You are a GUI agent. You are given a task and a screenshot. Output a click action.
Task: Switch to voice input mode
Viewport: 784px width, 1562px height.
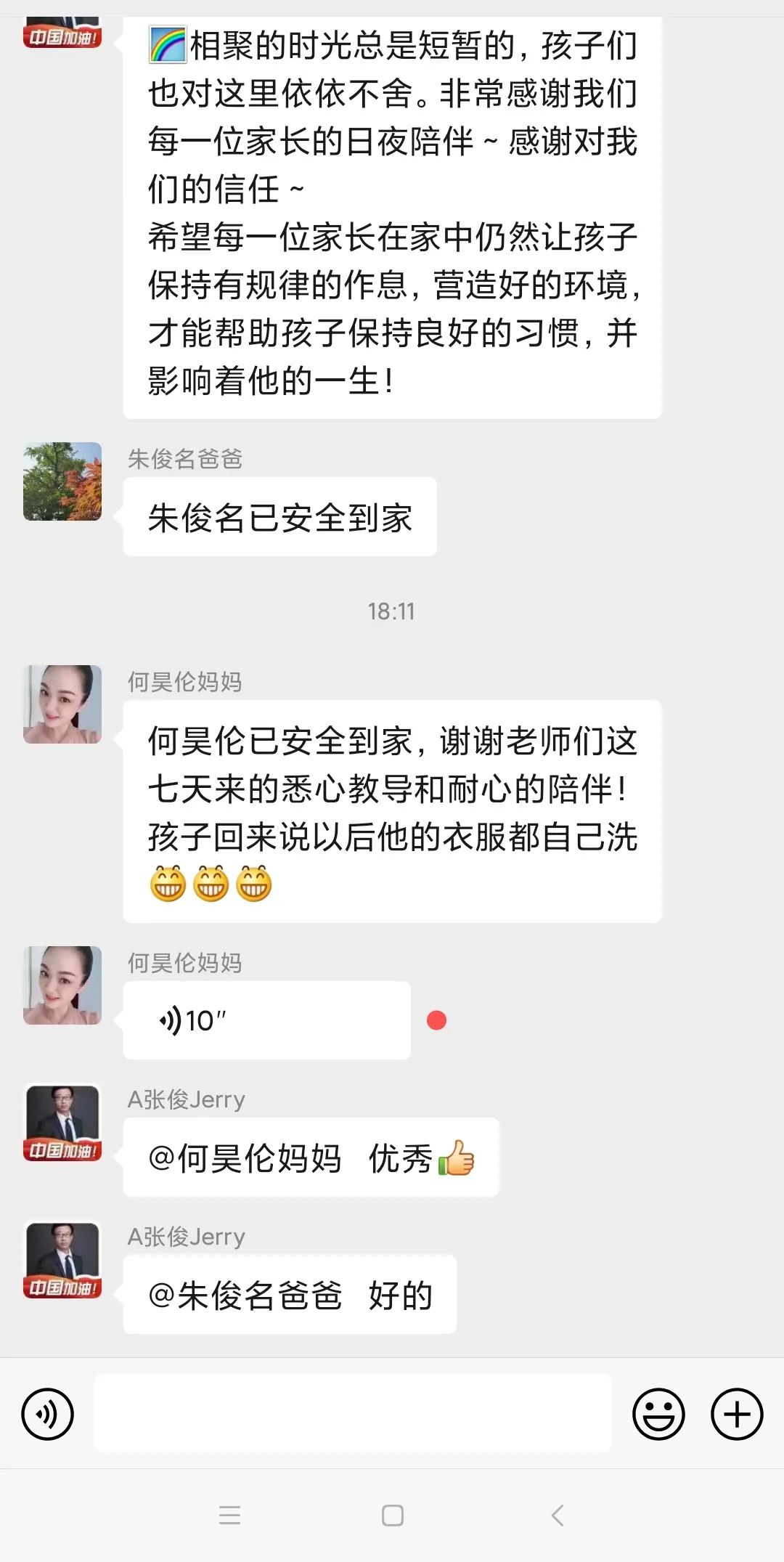(48, 1414)
